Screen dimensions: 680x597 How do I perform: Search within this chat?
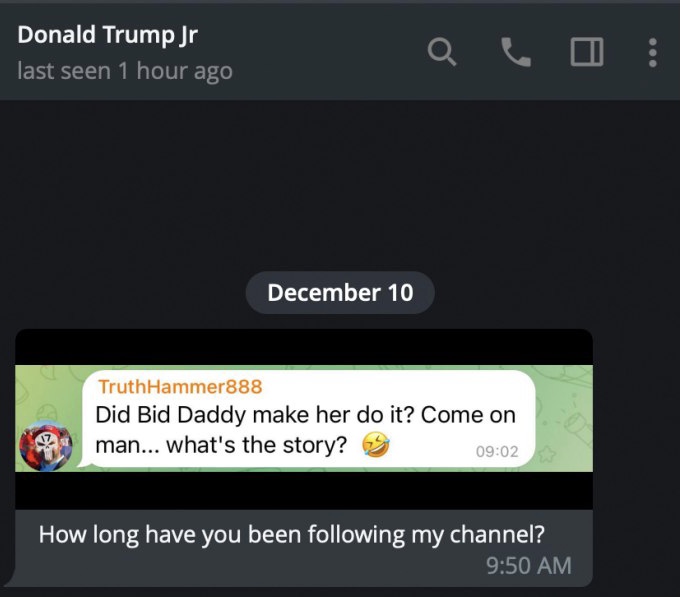point(443,52)
